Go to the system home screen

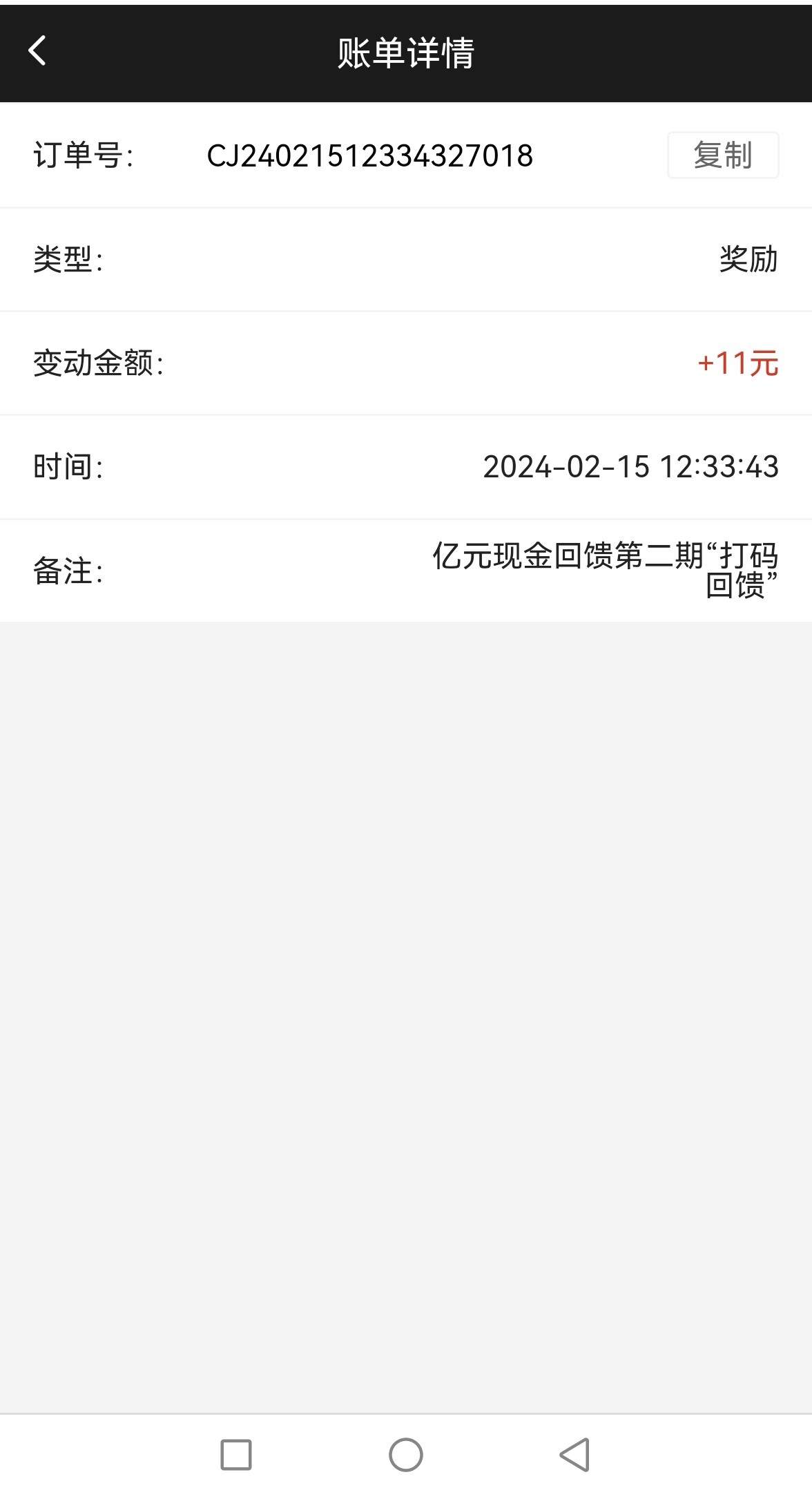pos(405,1454)
